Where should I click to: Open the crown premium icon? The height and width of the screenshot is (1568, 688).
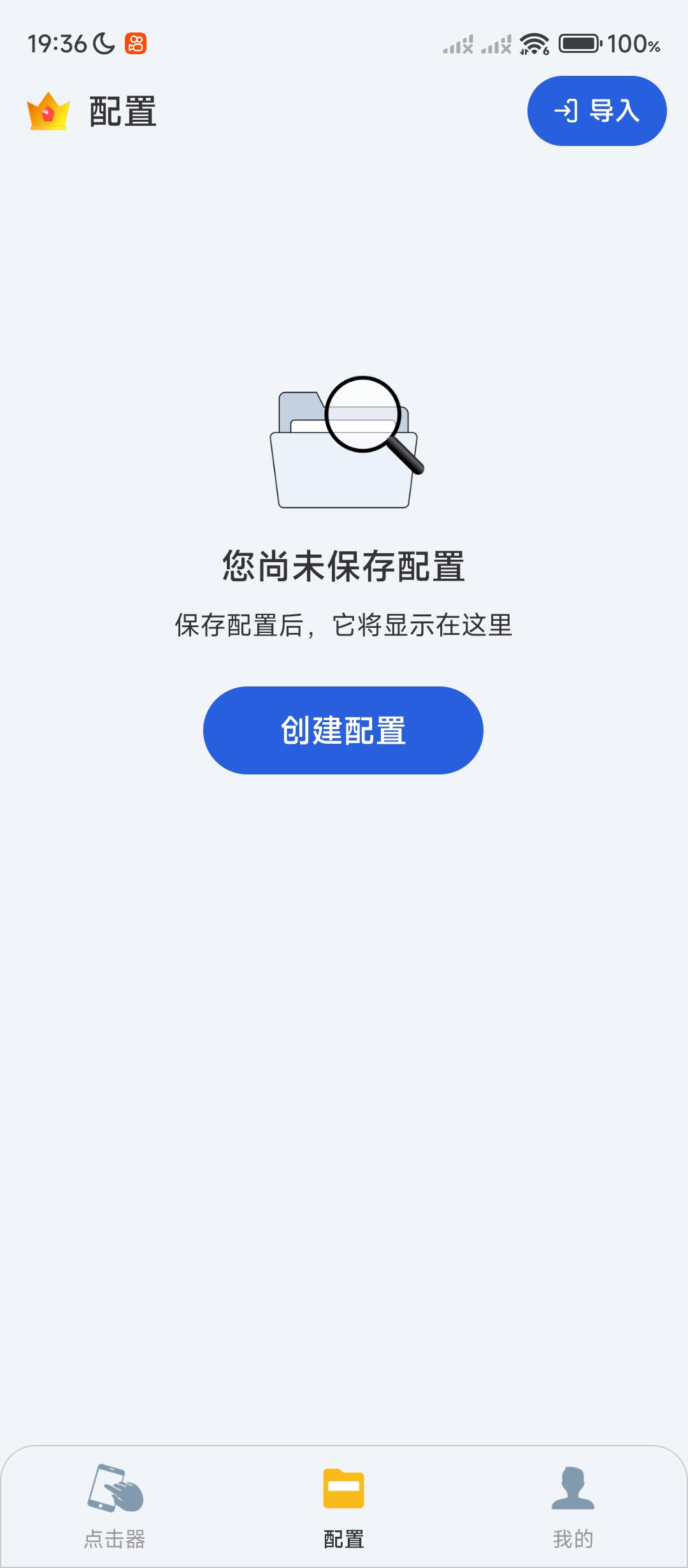[48, 112]
